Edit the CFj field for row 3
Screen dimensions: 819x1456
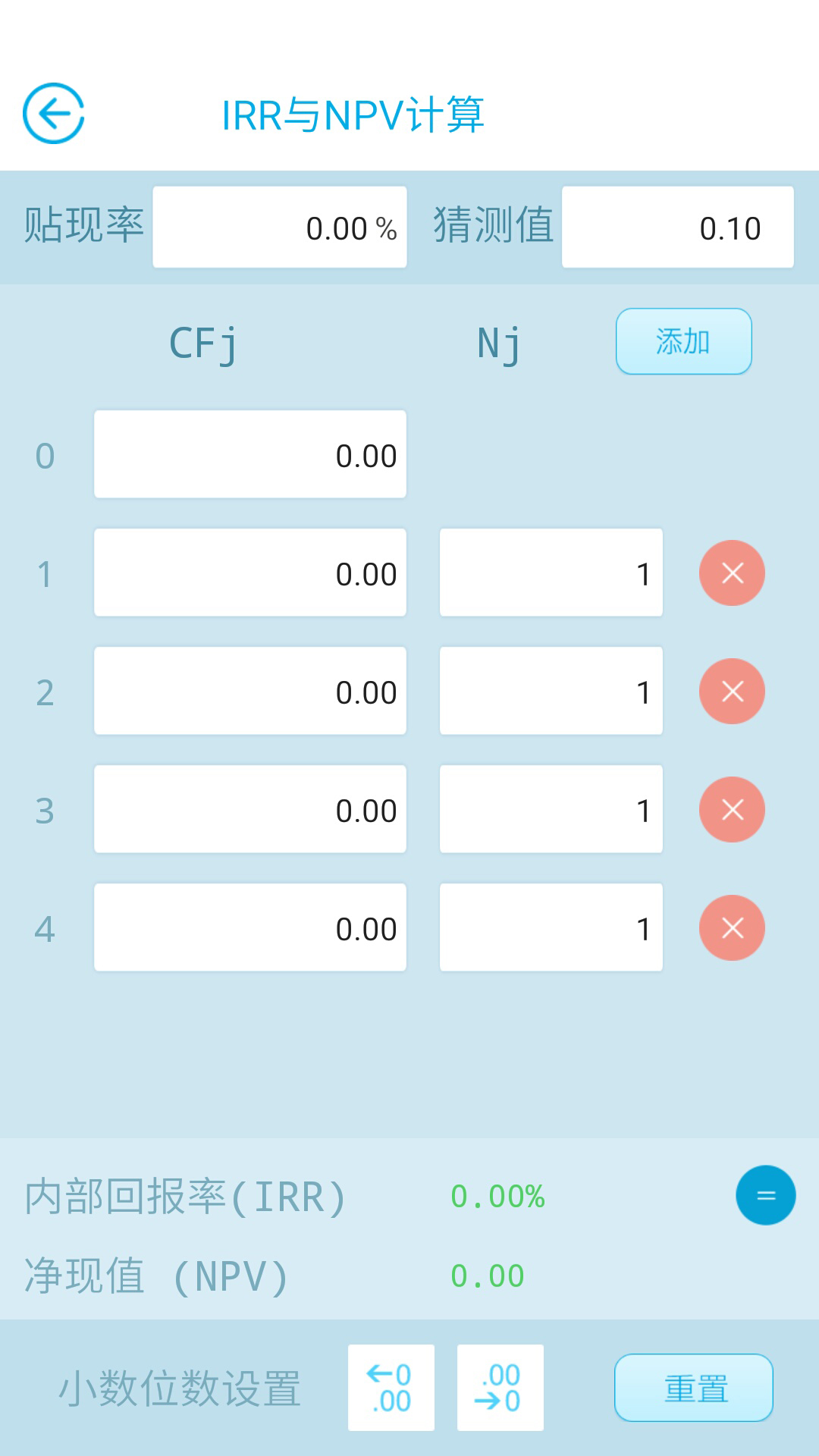point(249,810)
